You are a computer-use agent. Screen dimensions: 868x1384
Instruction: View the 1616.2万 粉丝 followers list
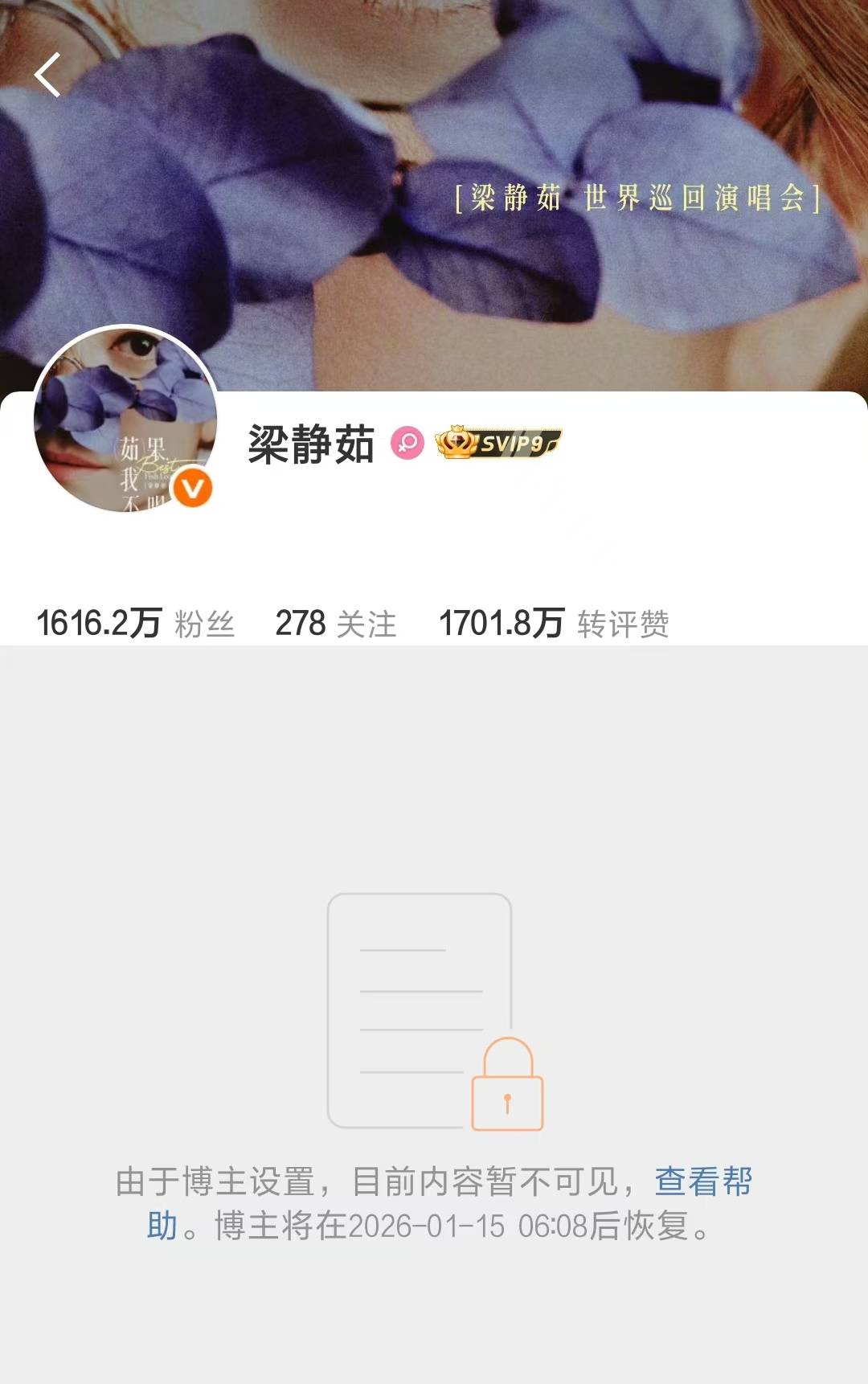[135, 624]
